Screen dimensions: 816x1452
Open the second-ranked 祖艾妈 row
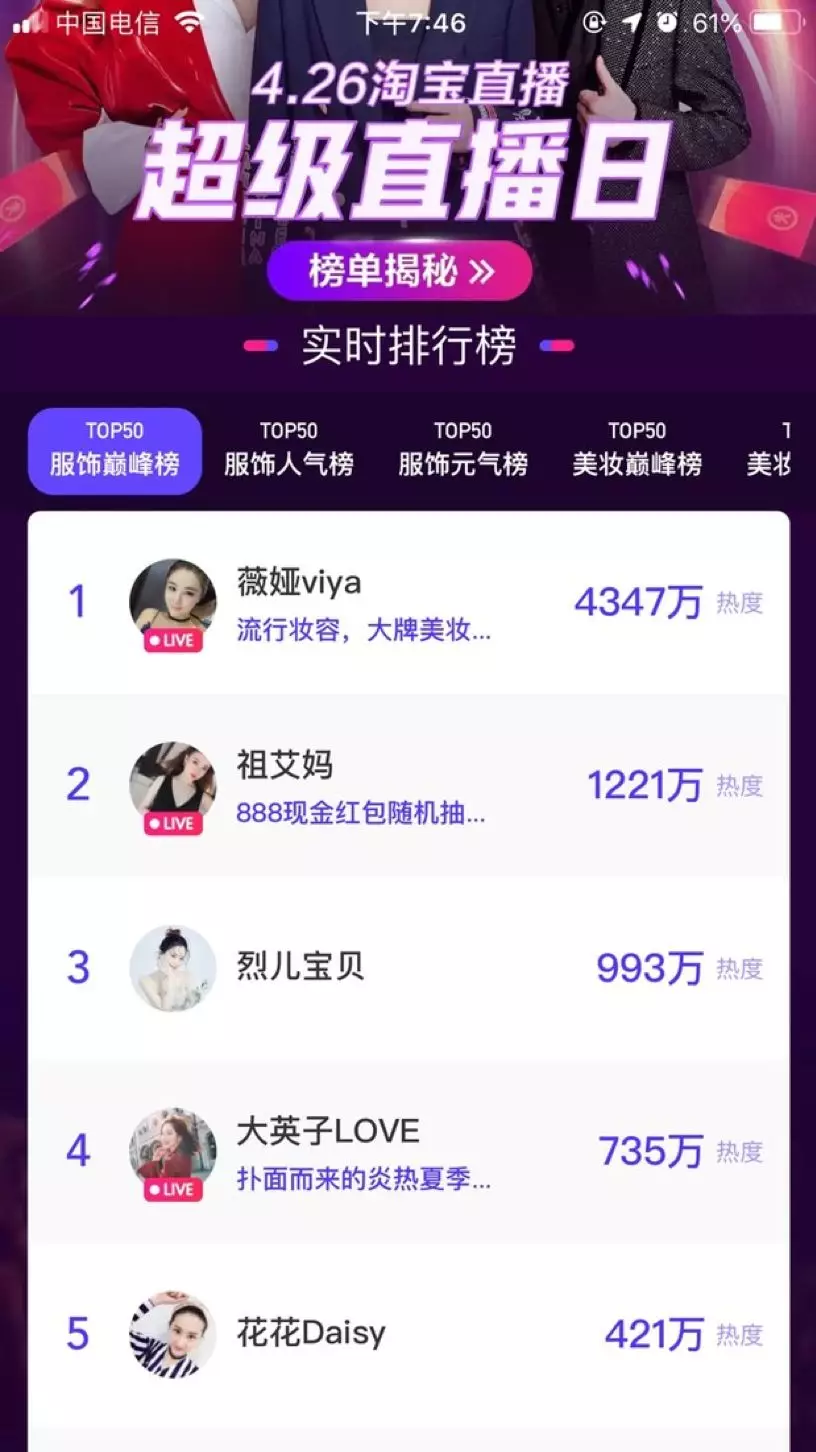tap(409, 786)
